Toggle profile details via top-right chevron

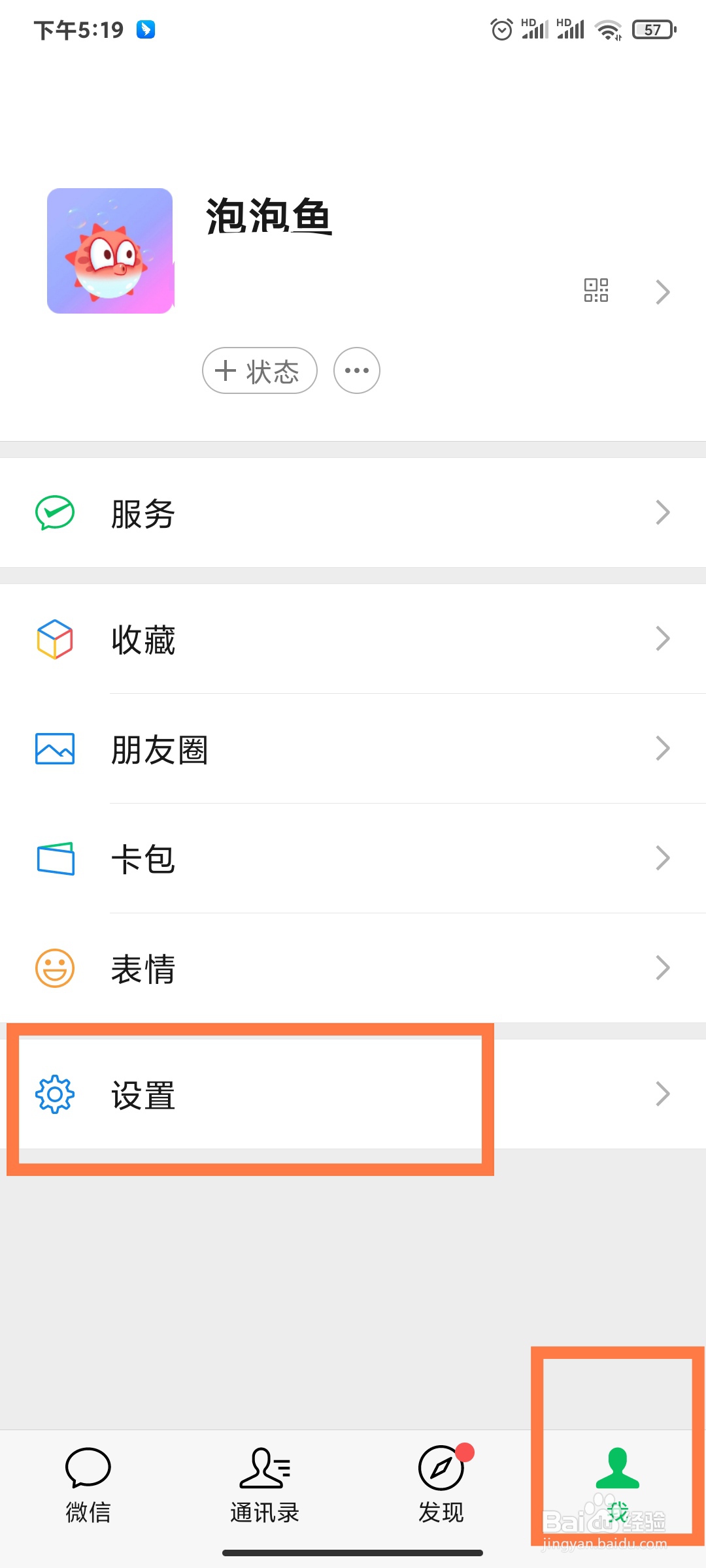pos(663,291)
